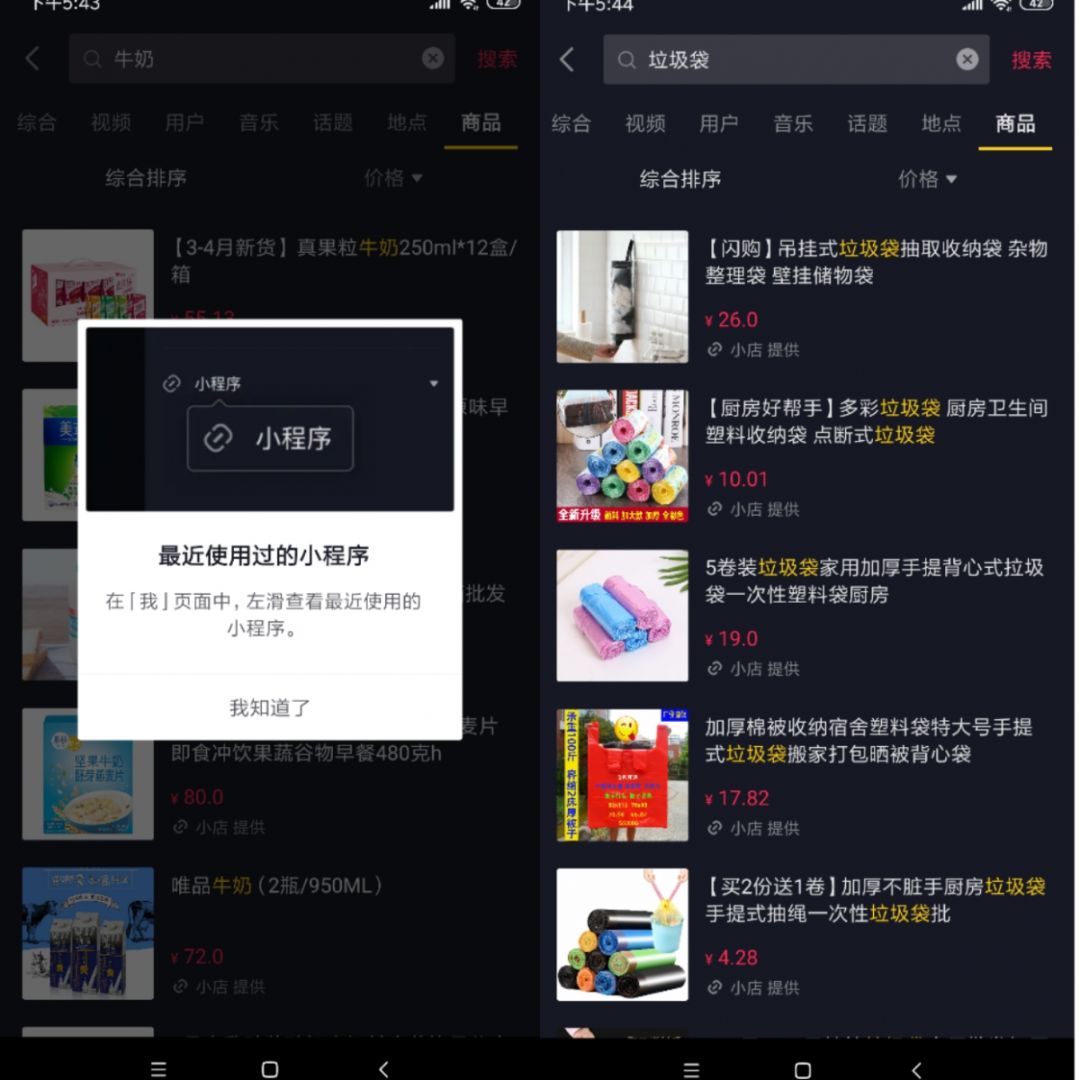Dismiss the dialog with 我知道了
This screenshot has width=1080, height=1080.
click(x=270, y=707)
